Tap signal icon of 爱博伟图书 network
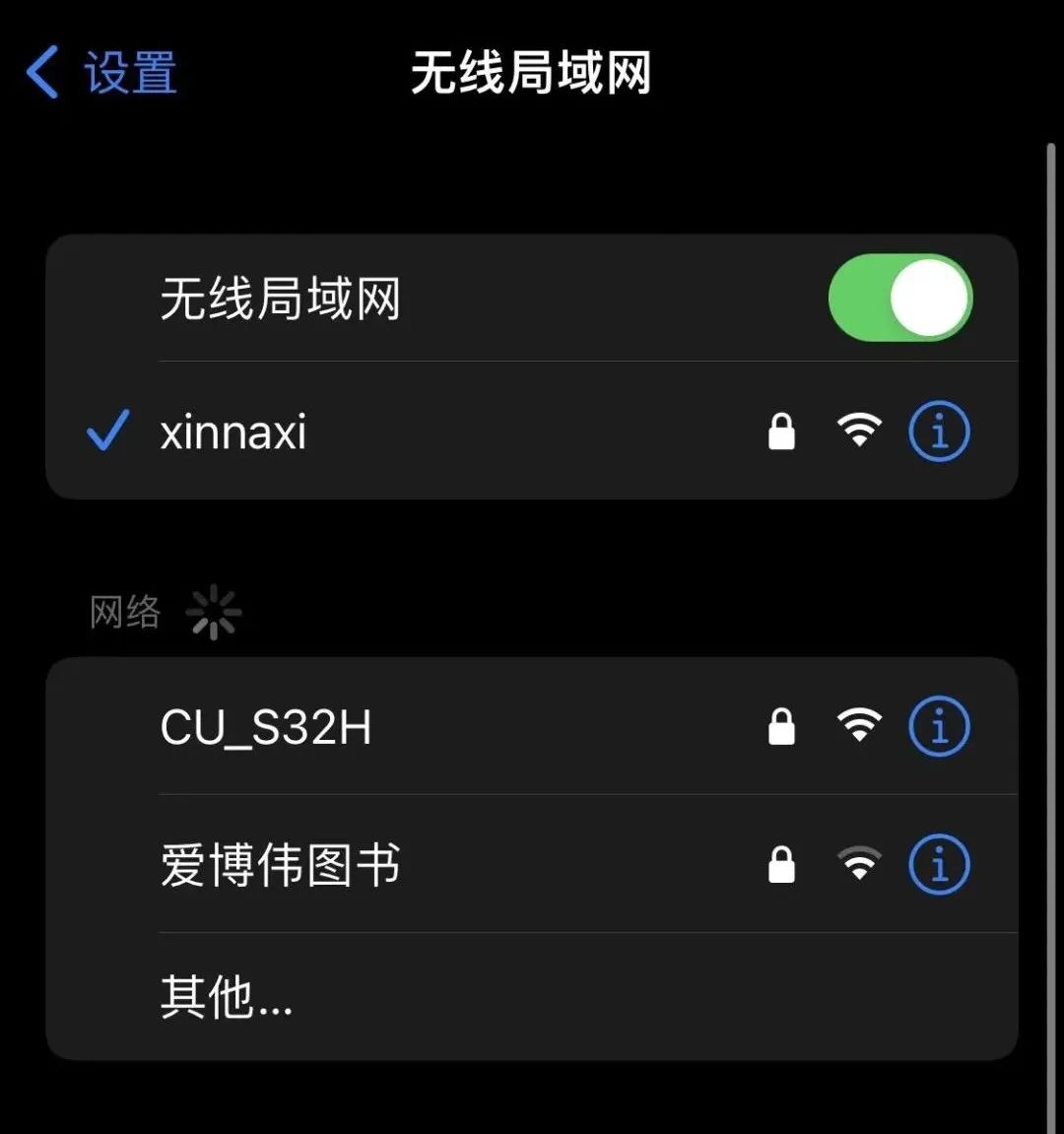The width and height of the screenshot is (1064, 1134). 858,864
